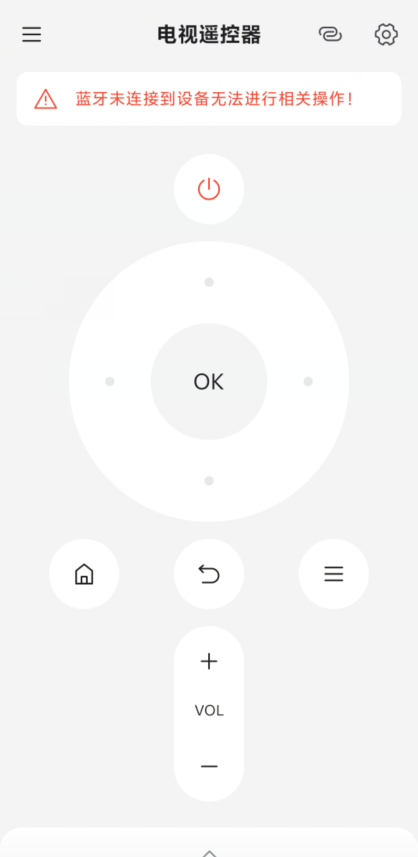Open the TV menu button beside back

coord(334,574)
